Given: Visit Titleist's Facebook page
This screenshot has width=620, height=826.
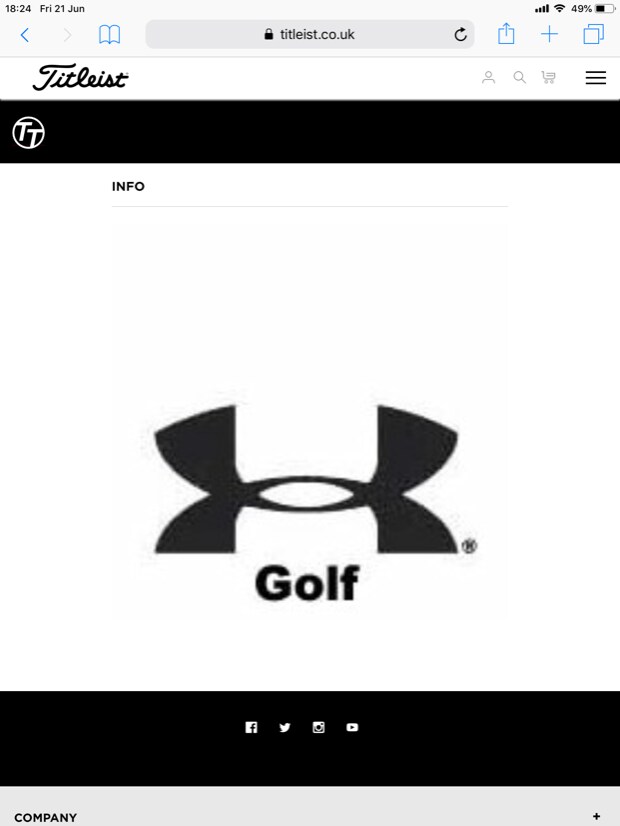Looking at the screenshot, I should [251, 727].
